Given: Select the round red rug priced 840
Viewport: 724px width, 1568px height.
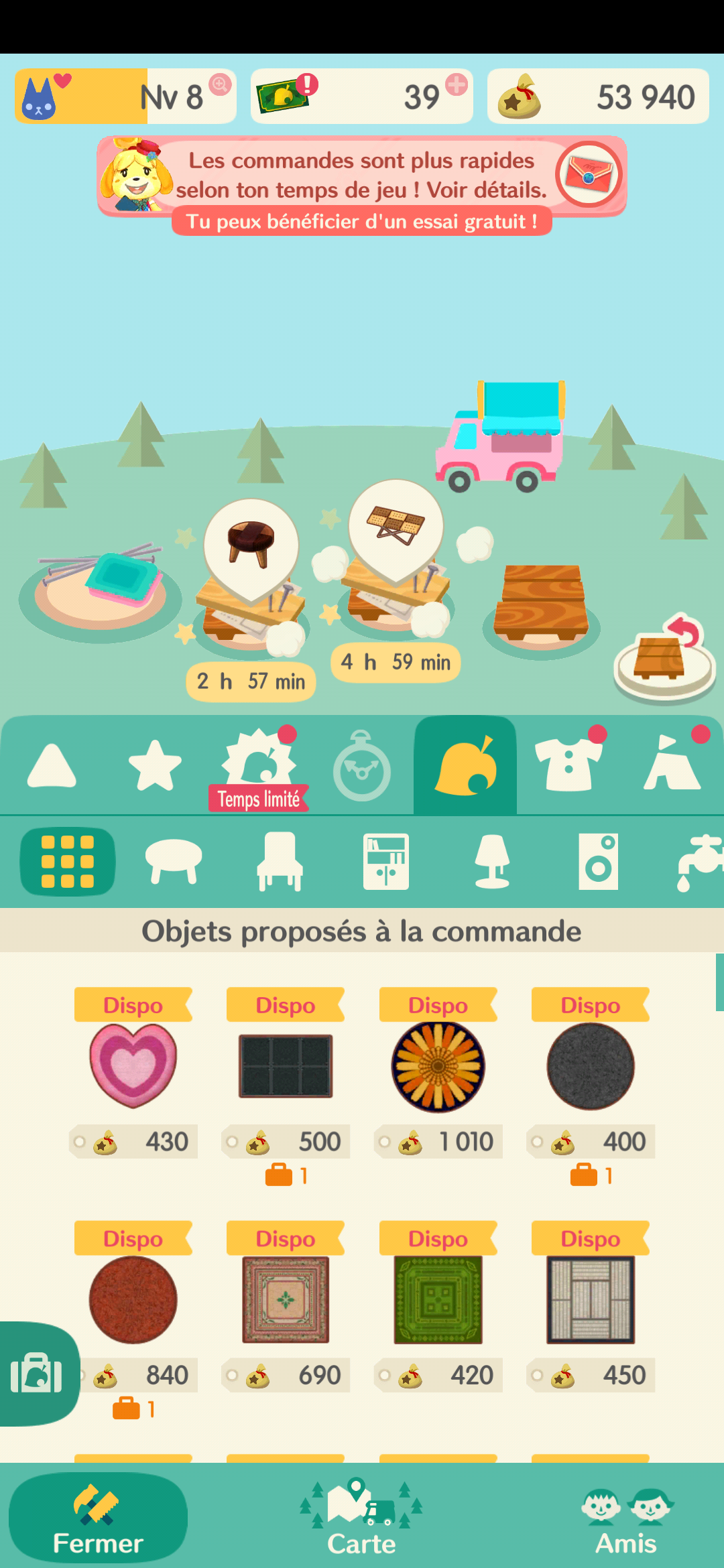Looking at the screenshot, I should pos(133,1300).
